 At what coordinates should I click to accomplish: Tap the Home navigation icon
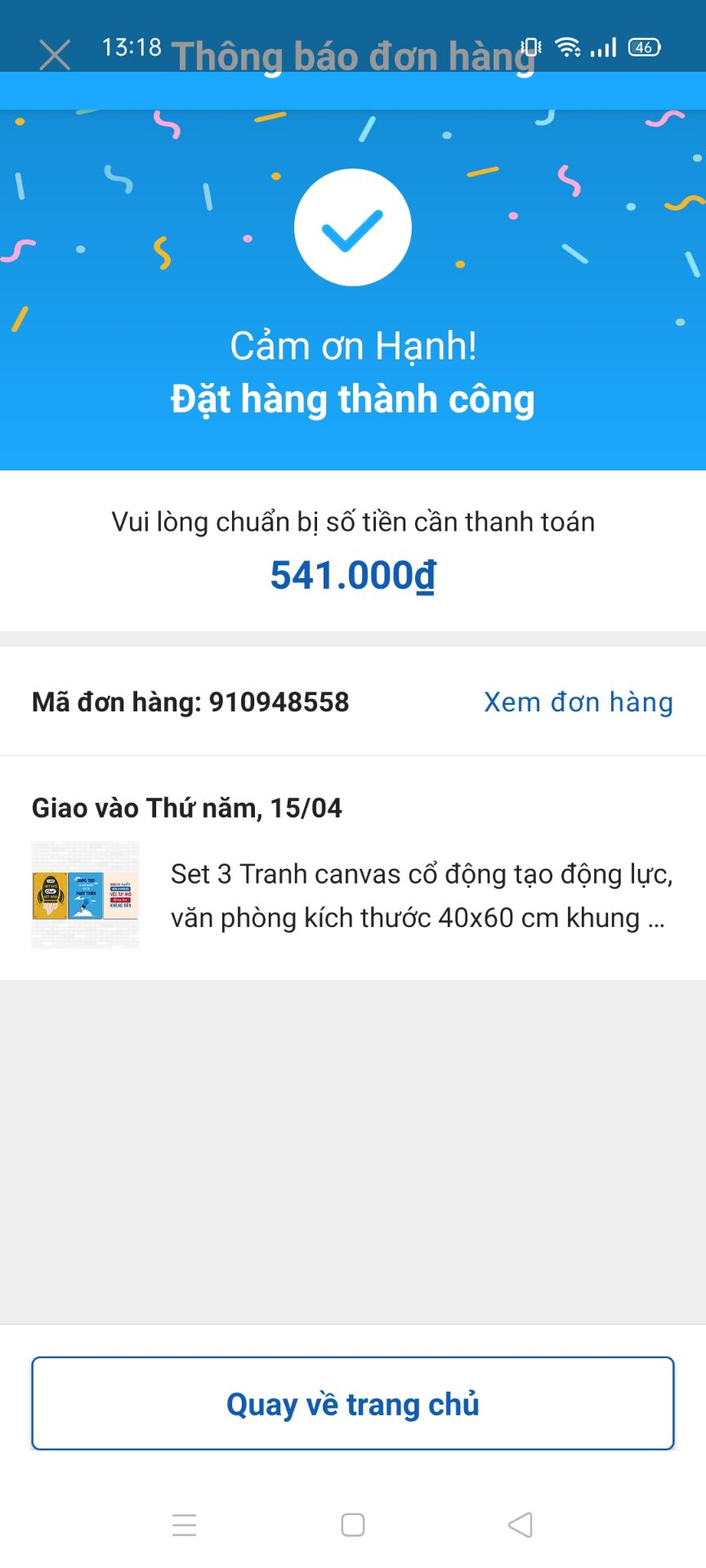point(353,1525)
